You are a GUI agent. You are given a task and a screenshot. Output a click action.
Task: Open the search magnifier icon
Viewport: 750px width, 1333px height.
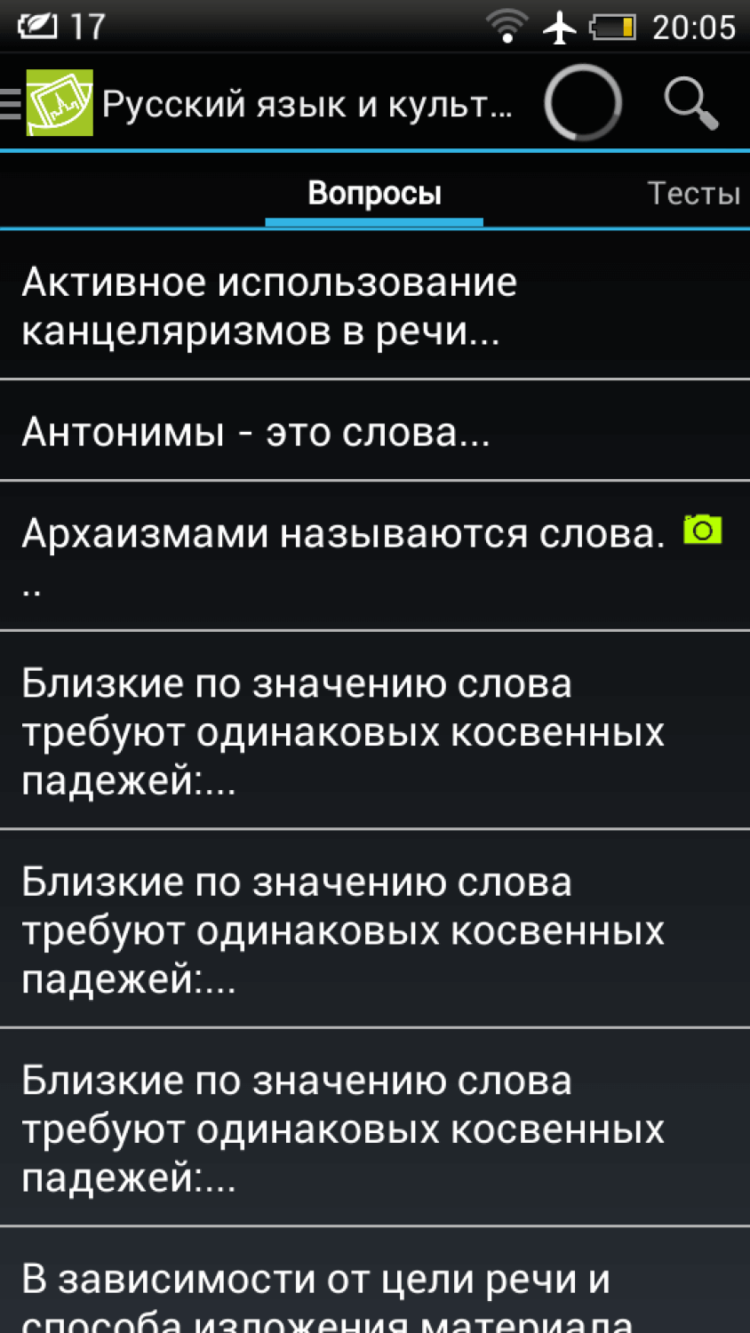pos(691,103)
